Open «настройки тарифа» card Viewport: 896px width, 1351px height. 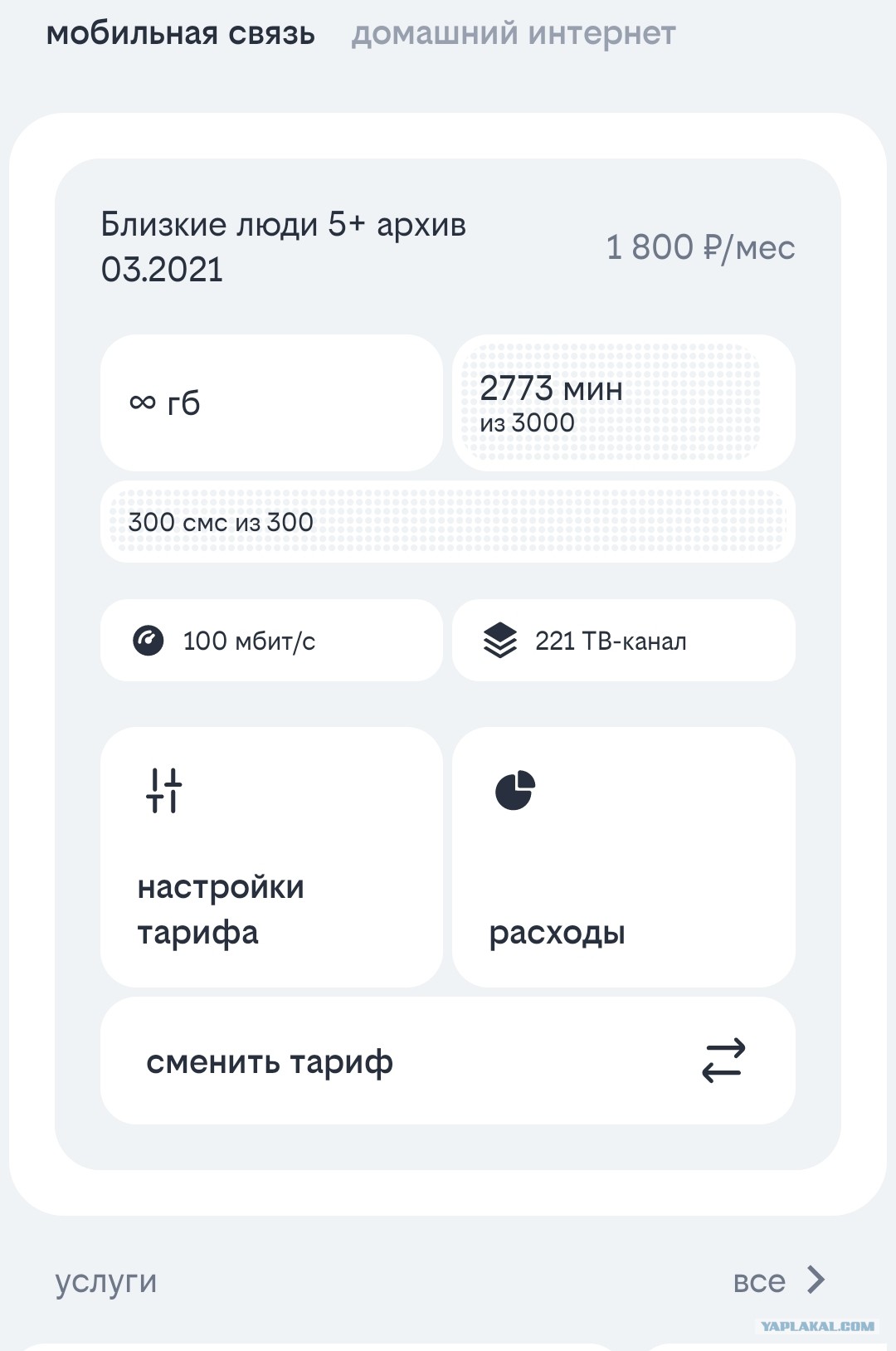pos(271,857)
